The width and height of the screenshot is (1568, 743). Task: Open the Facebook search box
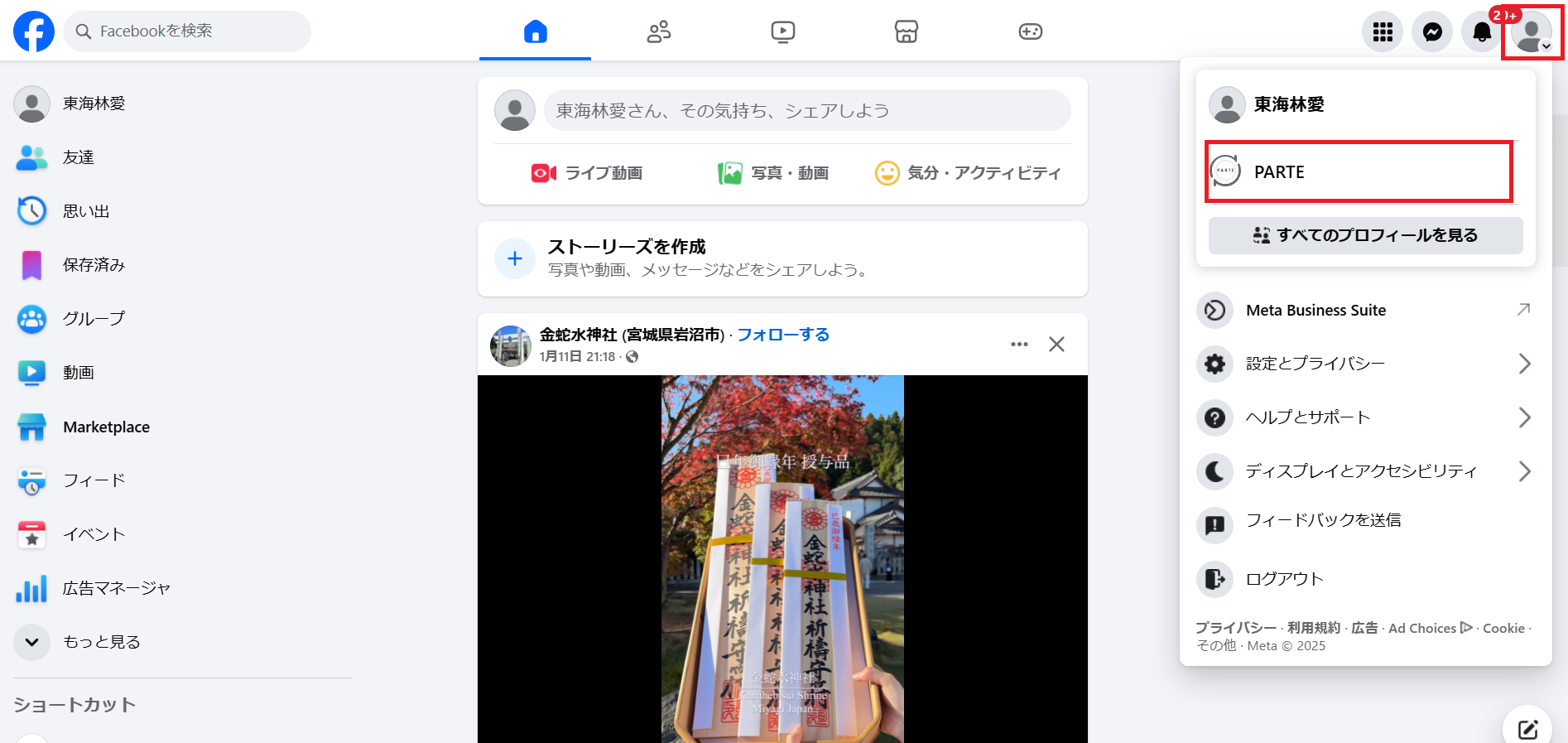click(187, 31)
